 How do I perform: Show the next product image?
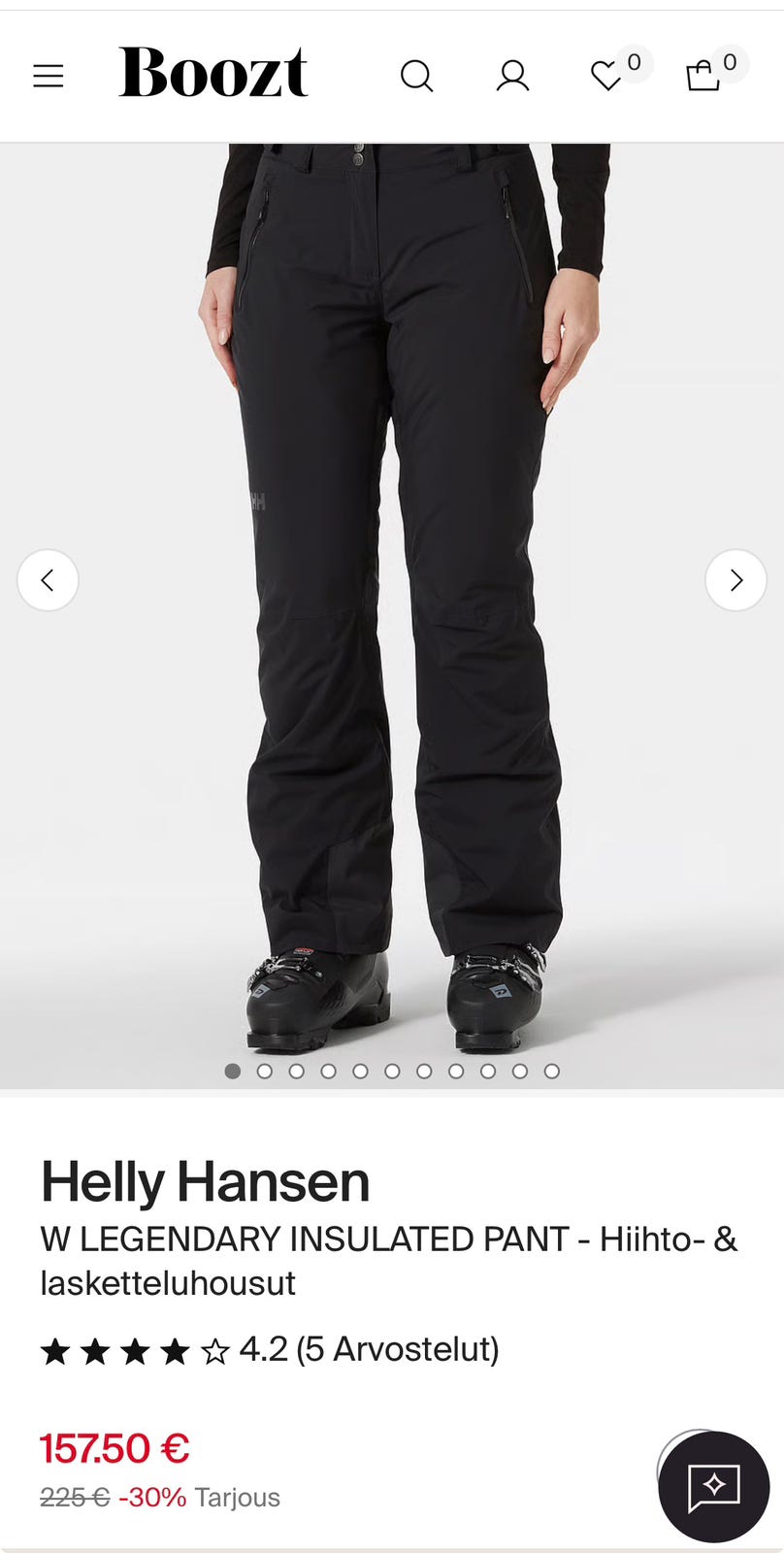coord(735,580)
